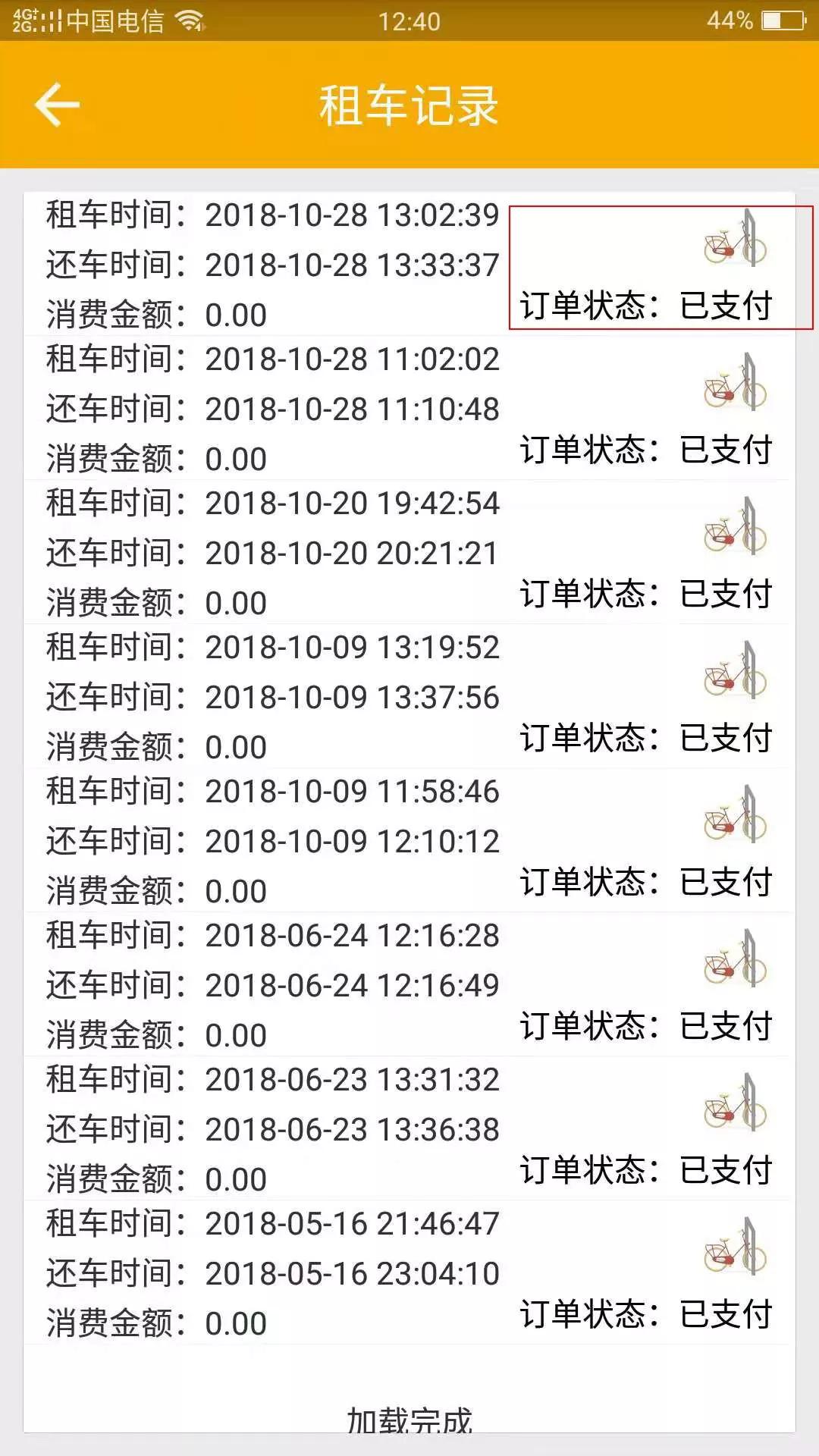
Task: Go back from the 租车记录 page
Action: [57, 105]
